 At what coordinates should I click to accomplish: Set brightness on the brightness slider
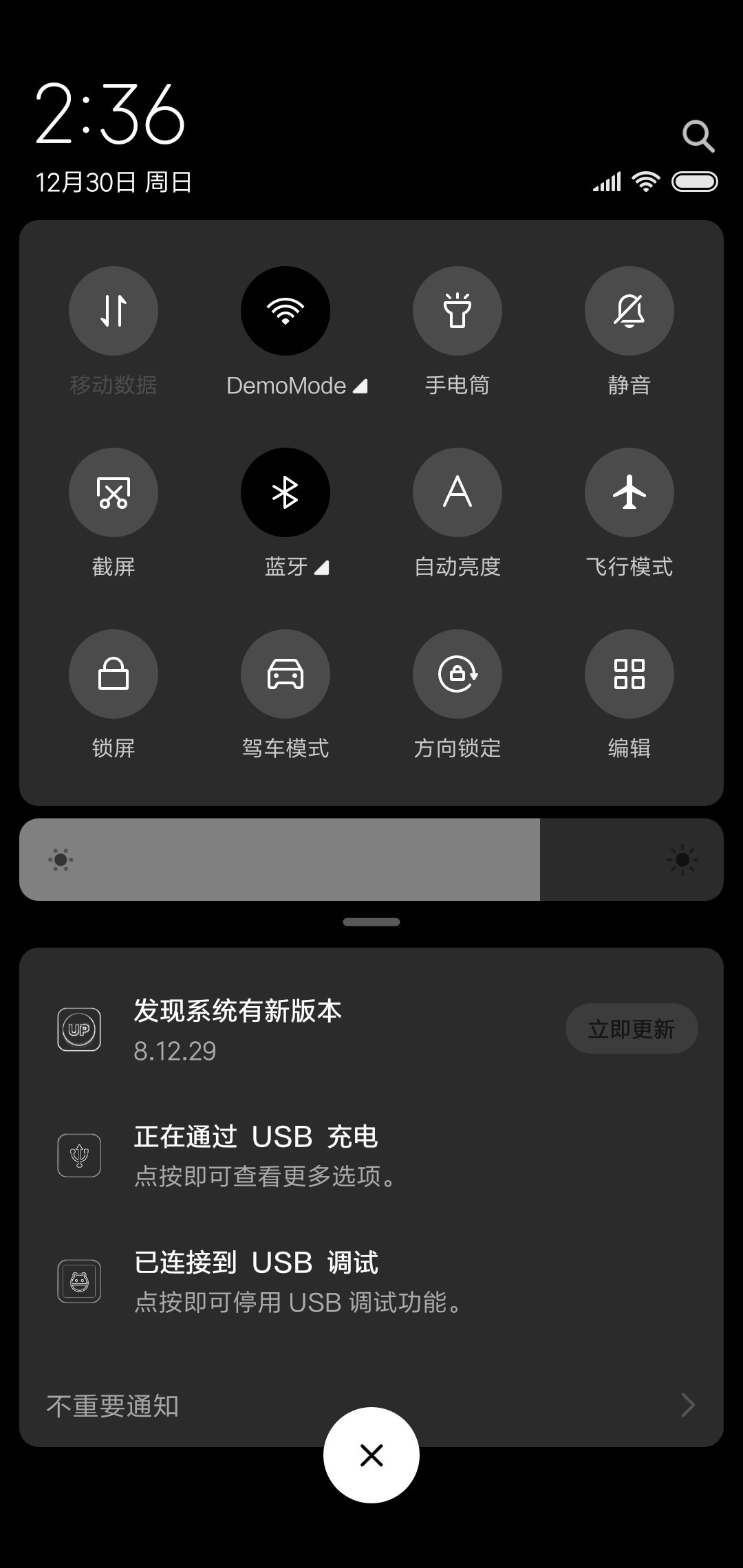[371, 860]
